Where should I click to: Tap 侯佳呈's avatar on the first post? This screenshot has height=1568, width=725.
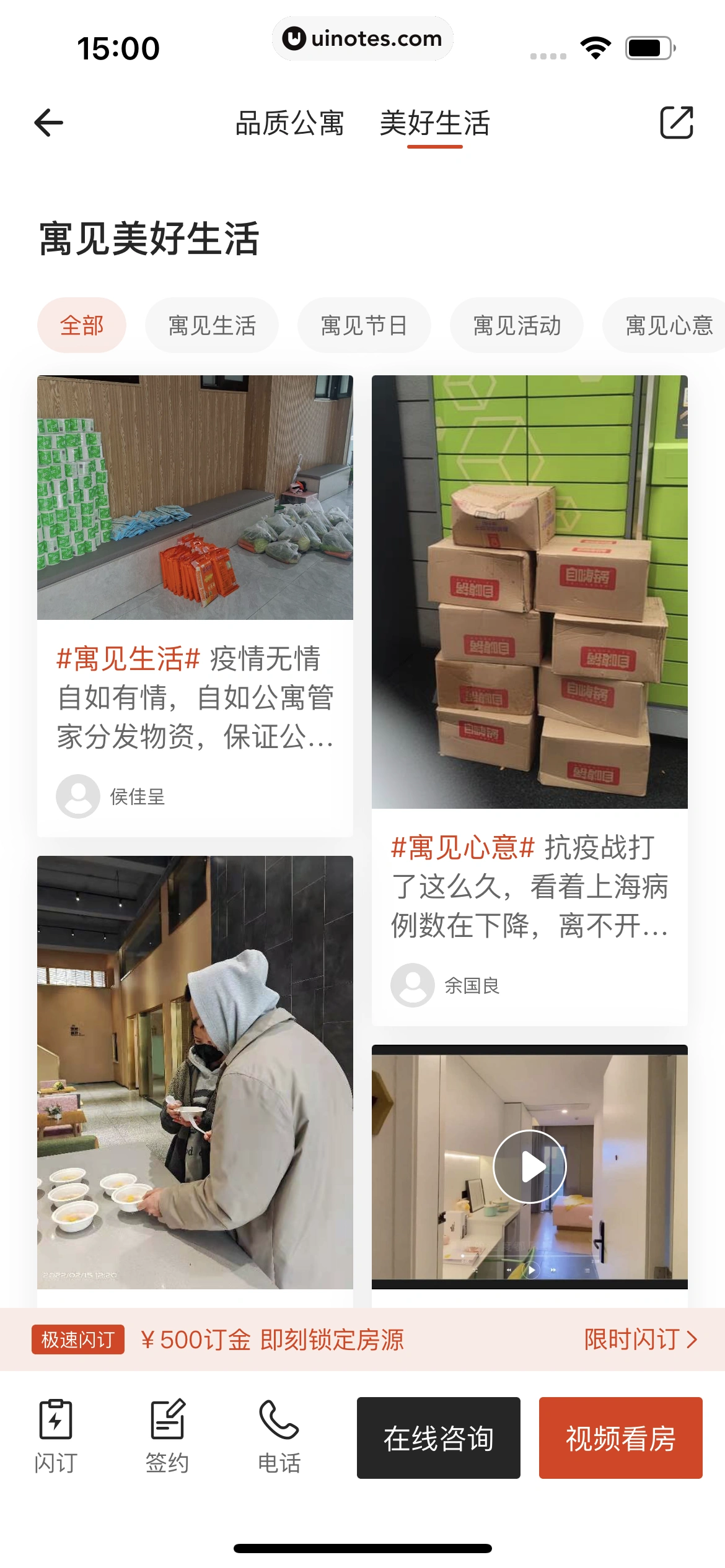[77, 798]
